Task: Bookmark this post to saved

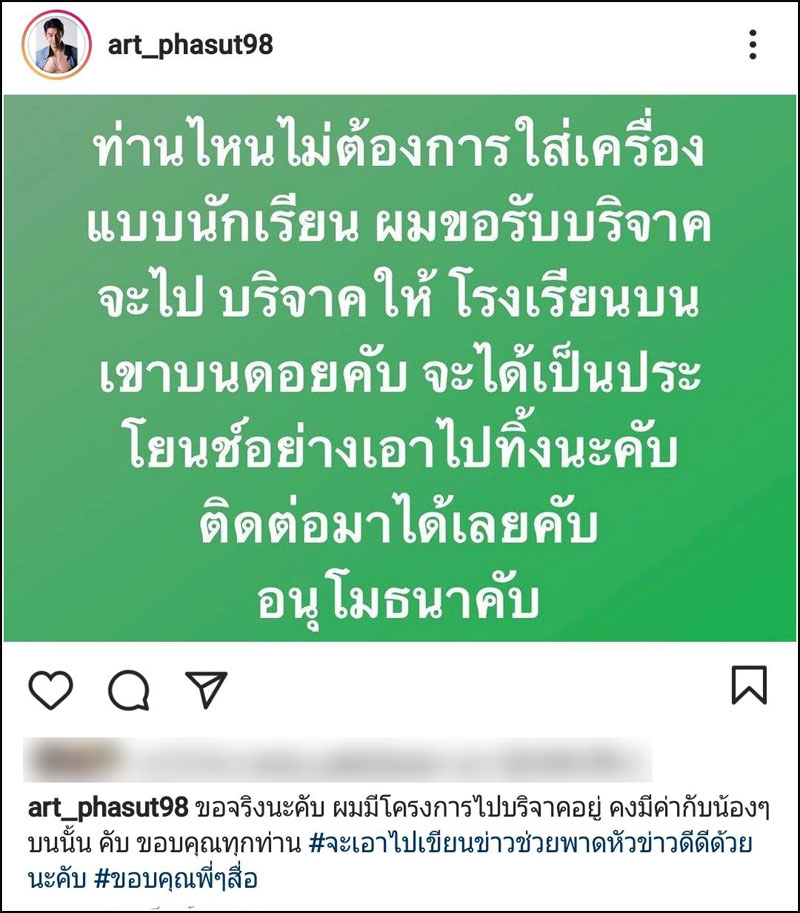Action: point(748,686)
